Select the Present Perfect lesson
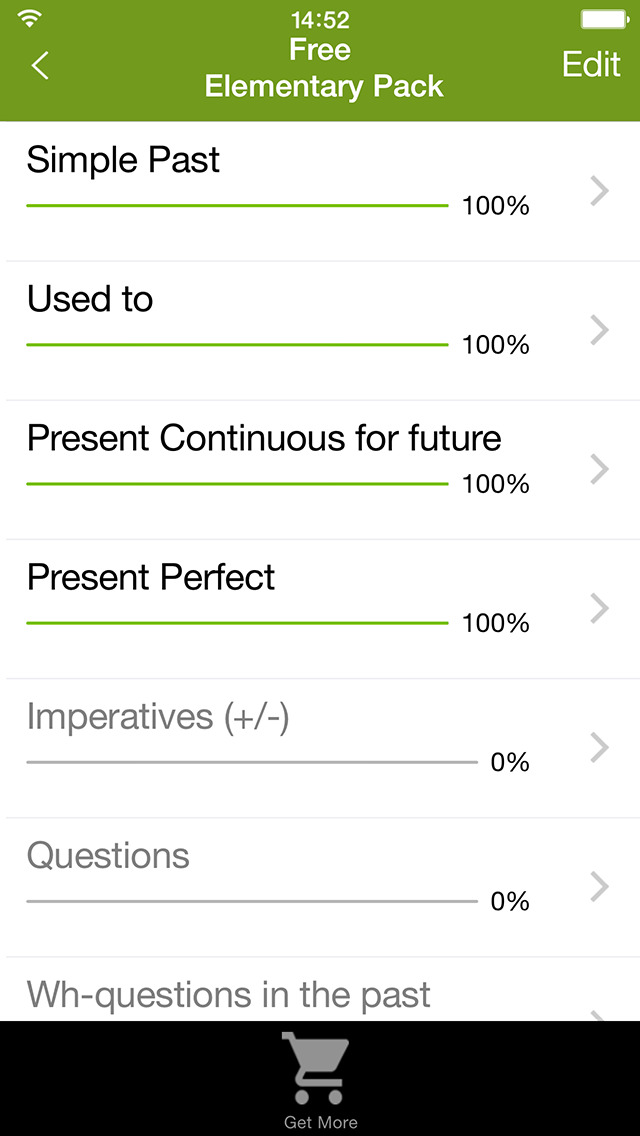640x1136 pixels. 320,609
